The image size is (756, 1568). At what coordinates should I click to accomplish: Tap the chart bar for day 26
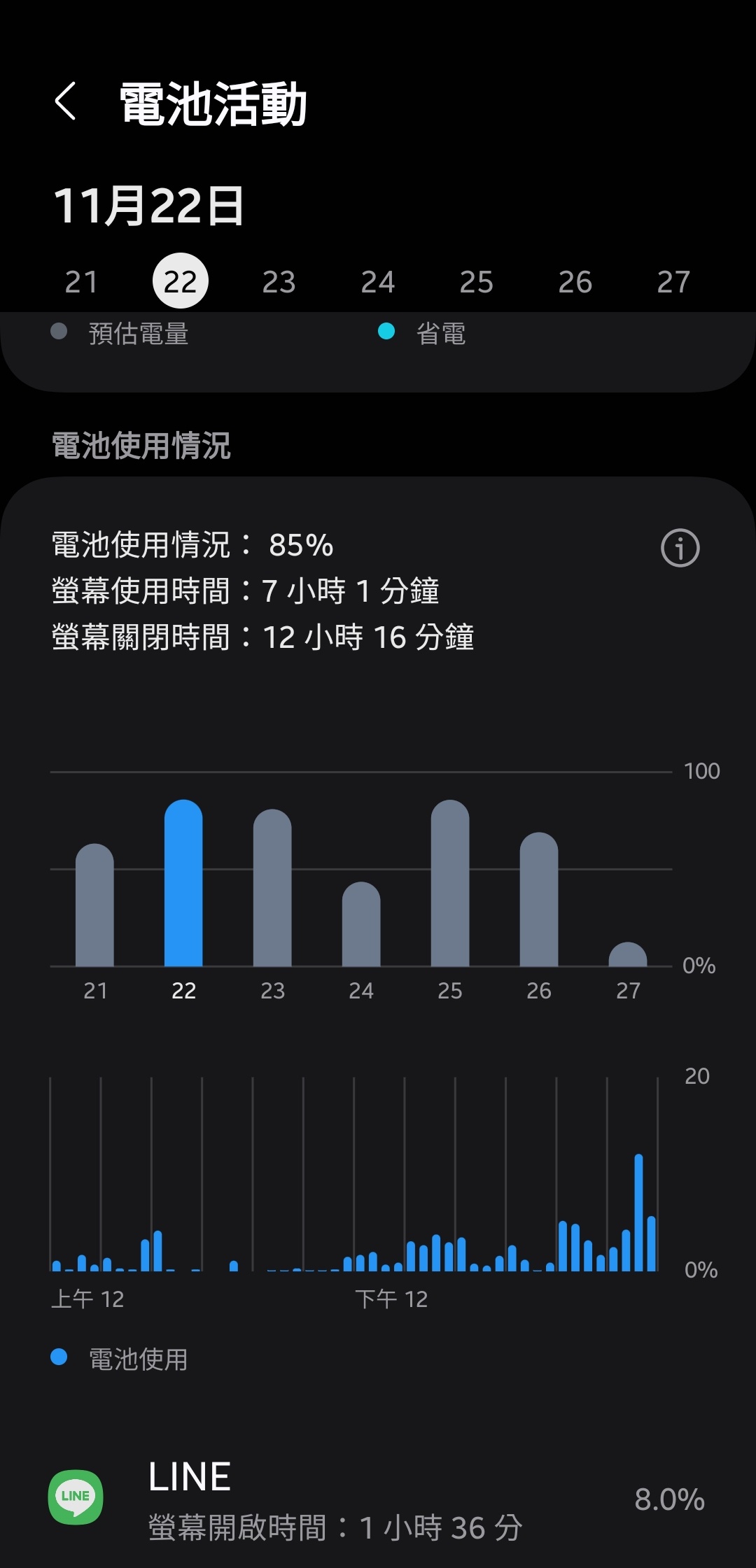point(539,900)
